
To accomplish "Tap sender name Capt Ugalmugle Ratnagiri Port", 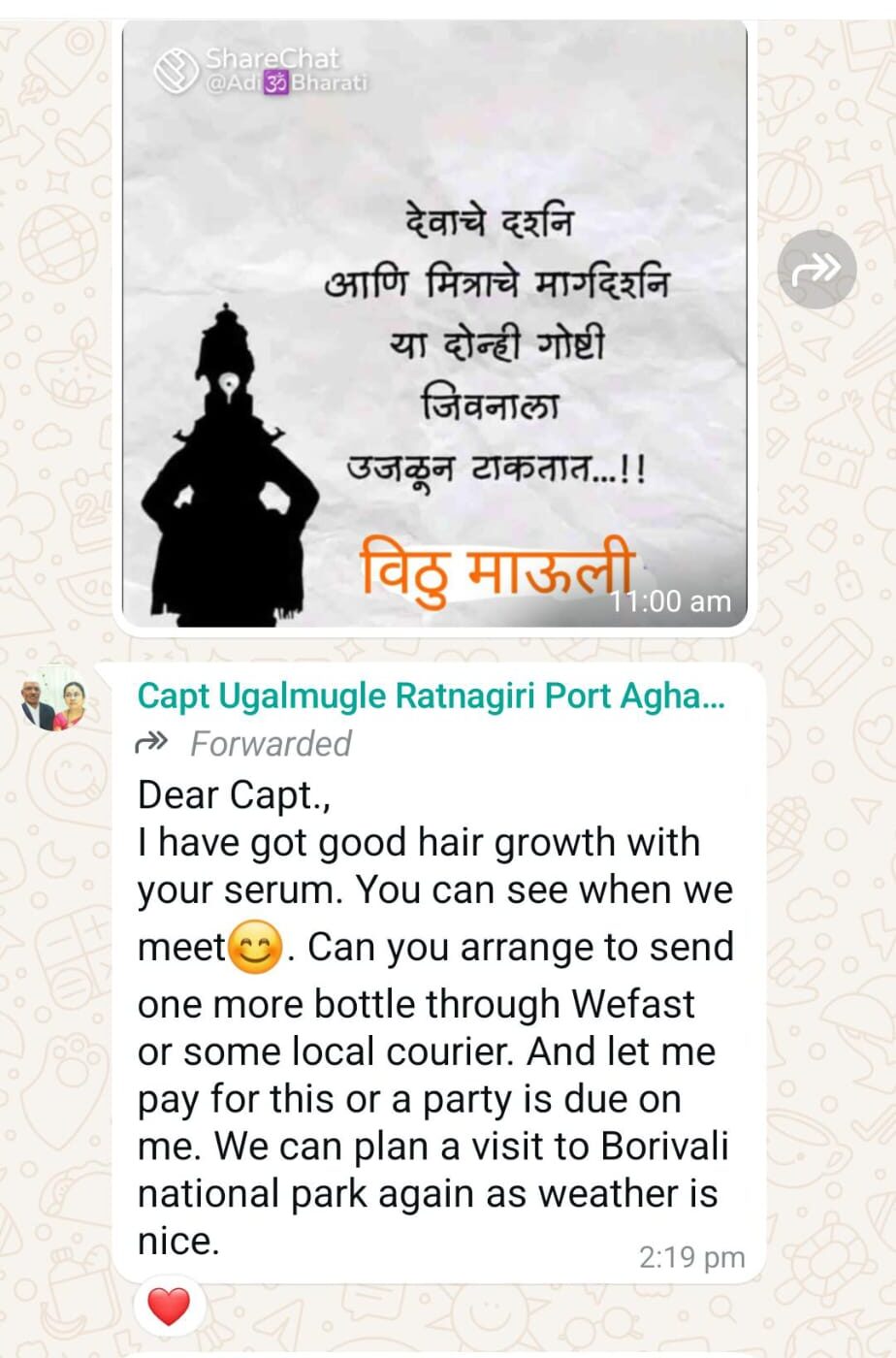I will [431, 695].
